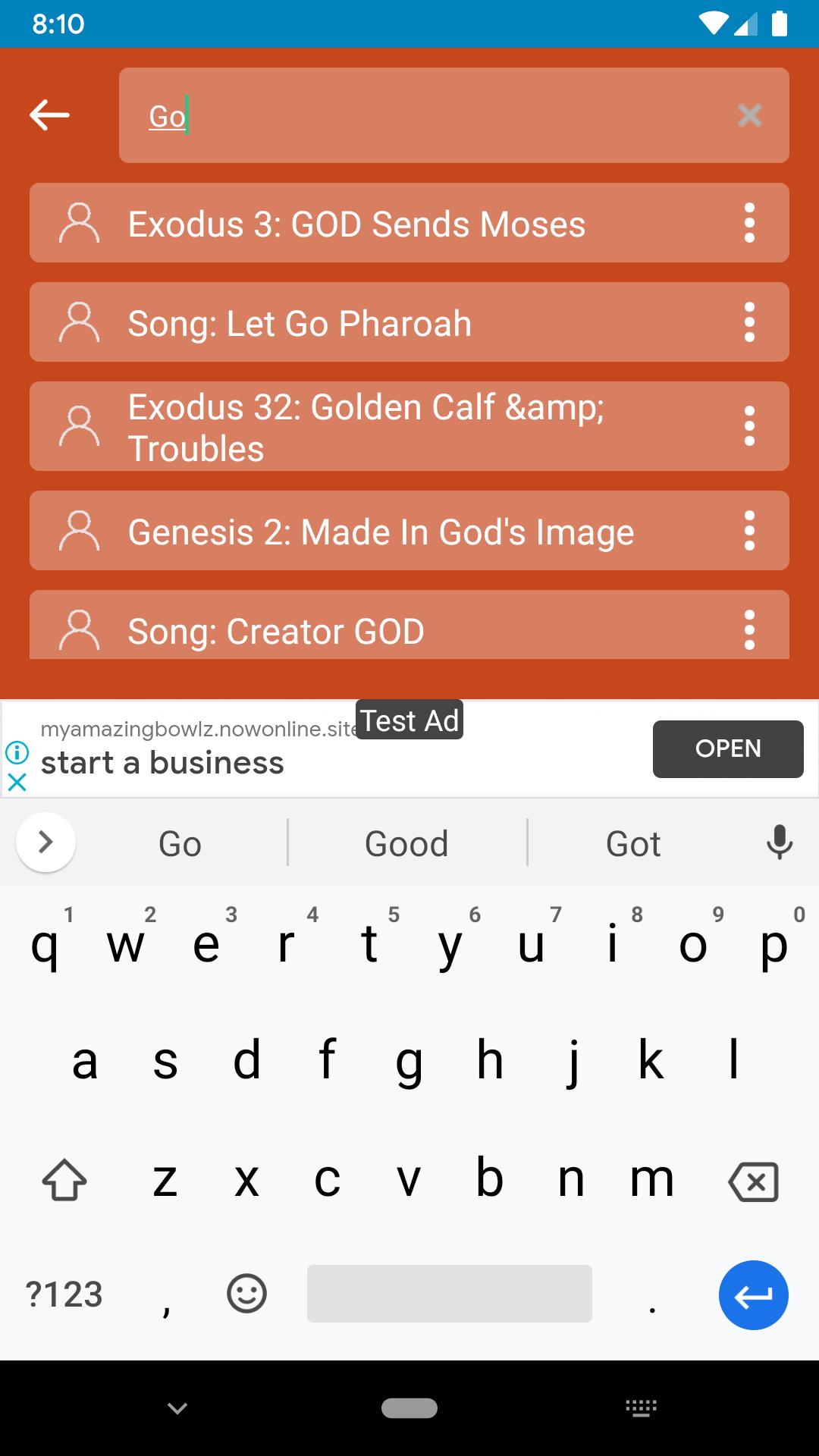Open the overflow menu for Exodus 3: GOD Sends Moses

tap(750, 222)
